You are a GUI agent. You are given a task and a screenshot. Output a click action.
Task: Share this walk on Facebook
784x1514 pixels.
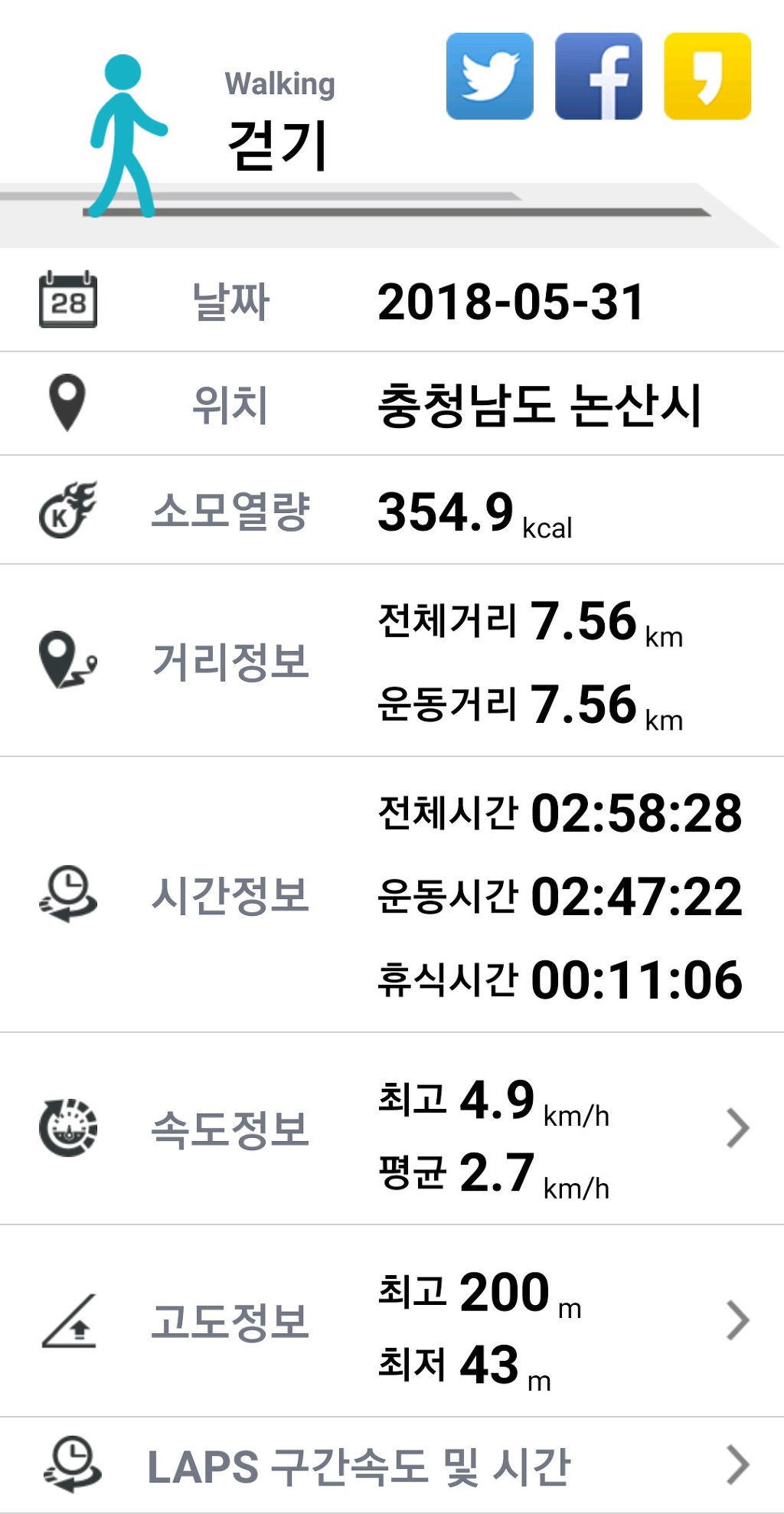pos(598,77)
